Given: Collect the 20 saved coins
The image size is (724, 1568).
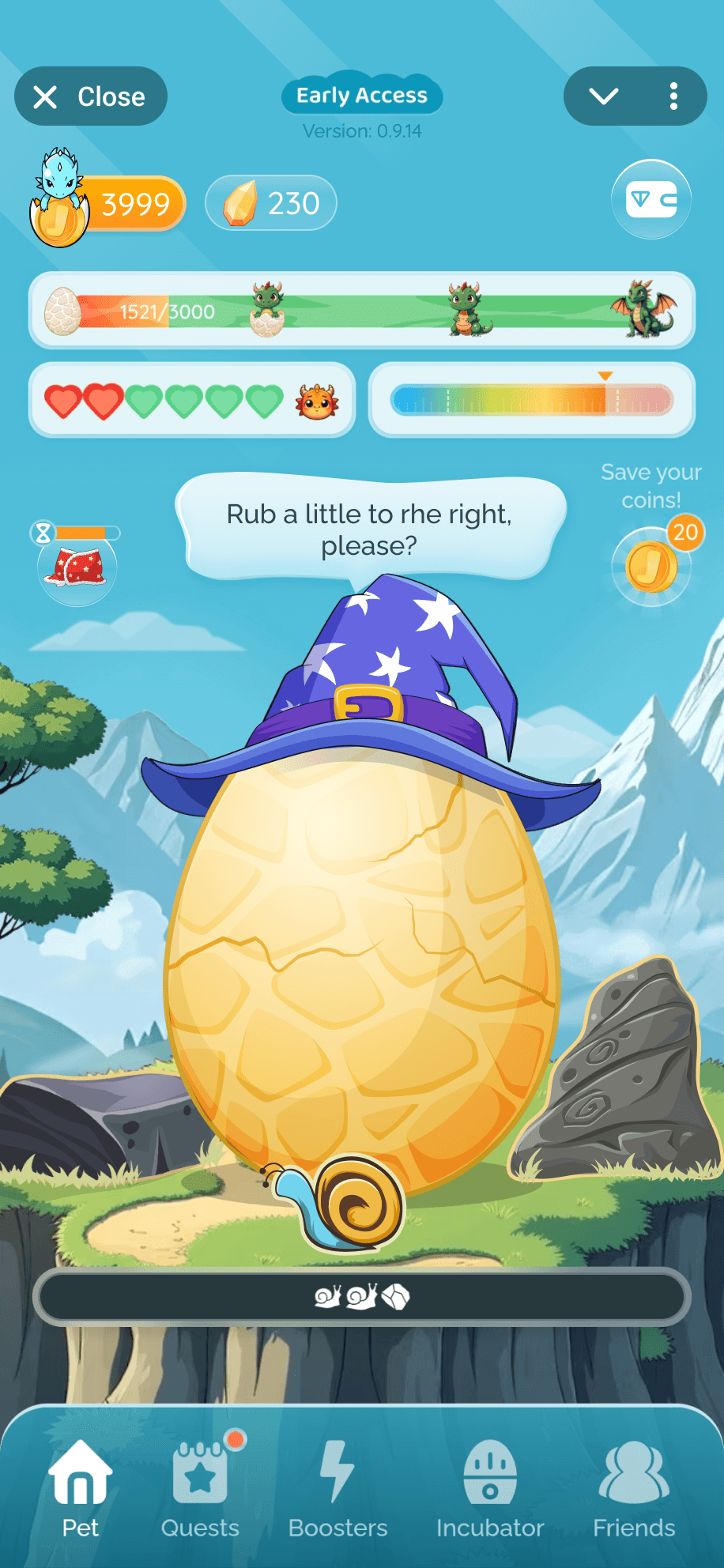Looking at the screenshot, I should tap(652, 566).
